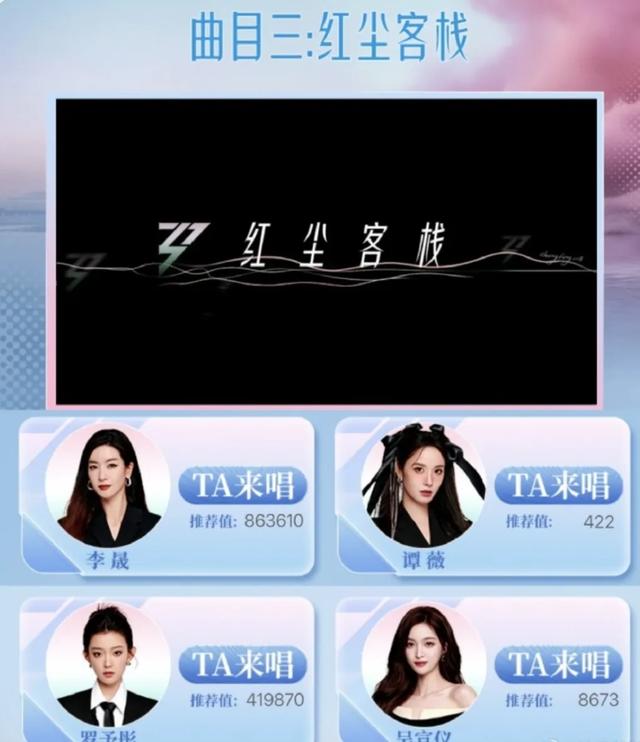Viewport: 640px width, 742px height.
Task: Vote TA来唱 on the 谭薇 card
Action: point(558,486)
